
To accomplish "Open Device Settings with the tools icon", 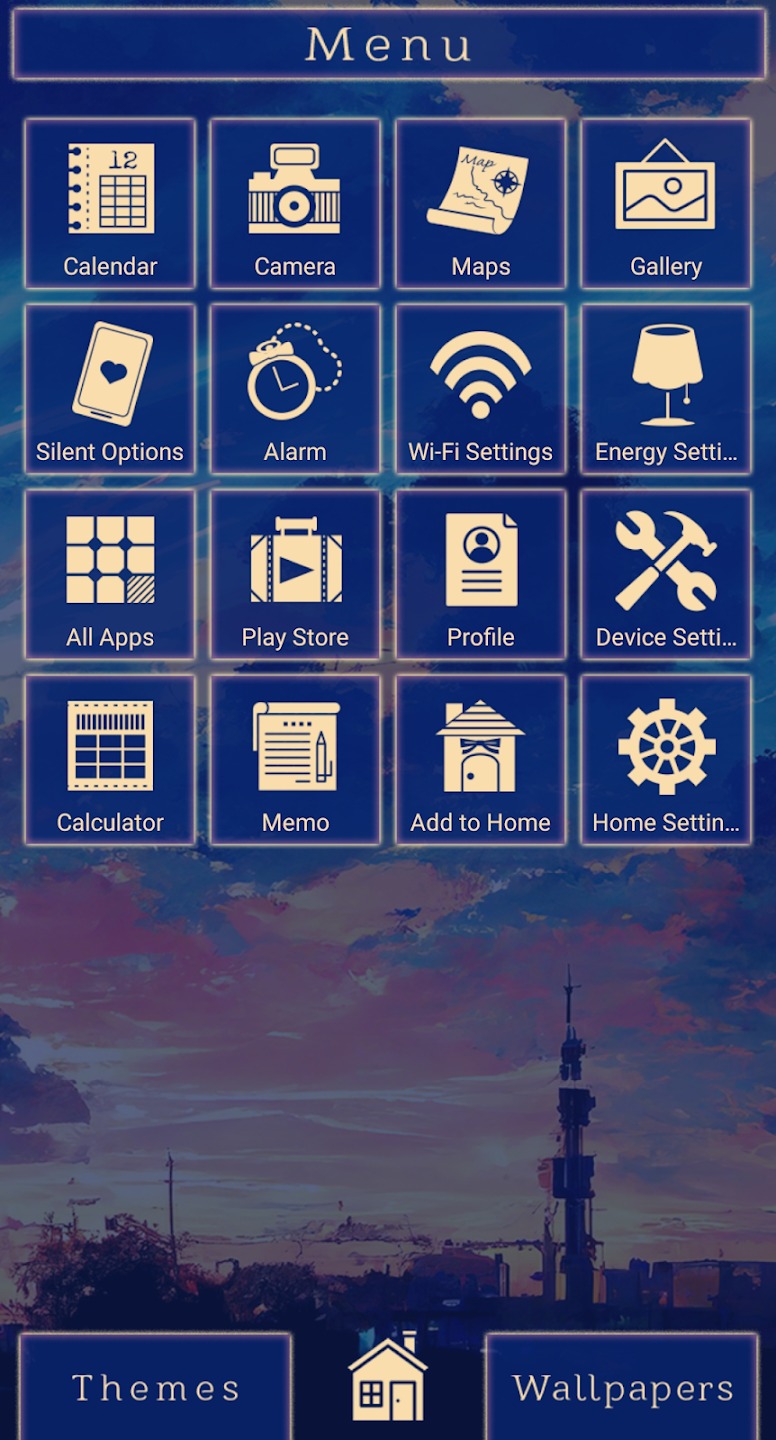I will [x=666, y=574].
